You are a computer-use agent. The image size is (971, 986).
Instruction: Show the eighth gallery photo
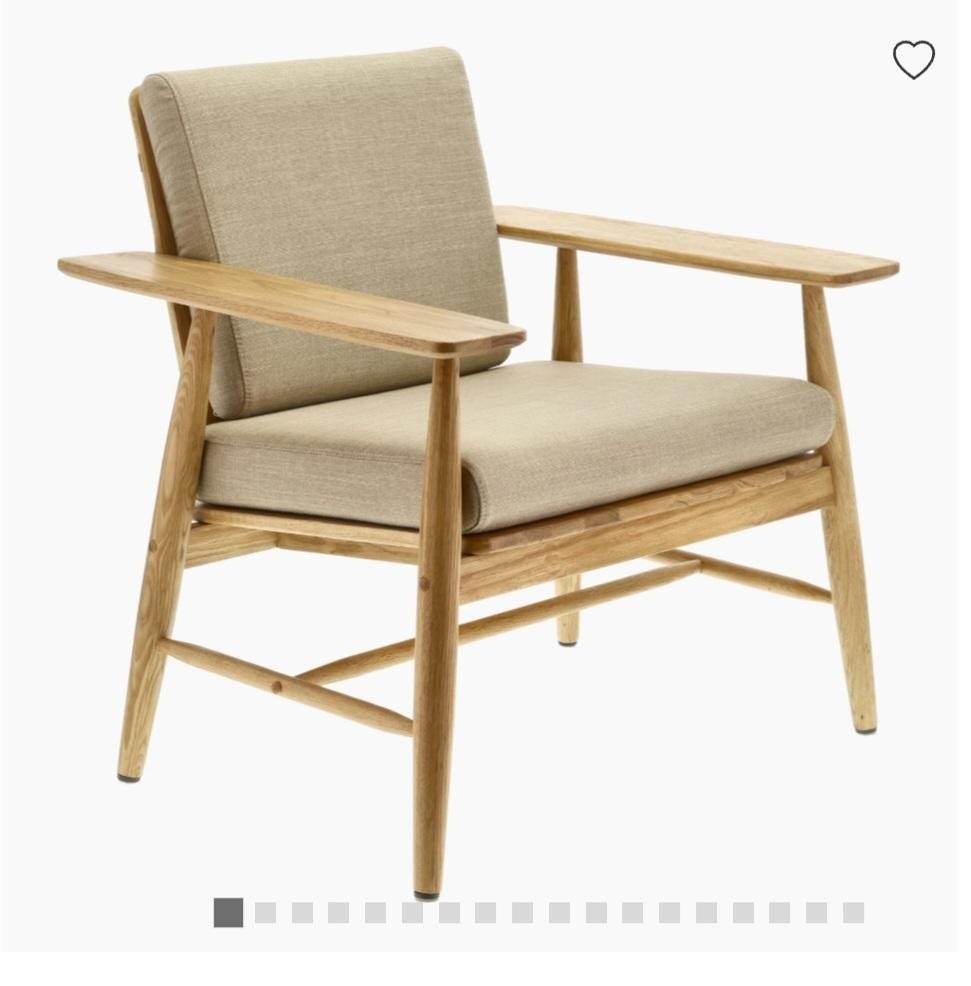(x=485, y=912)
